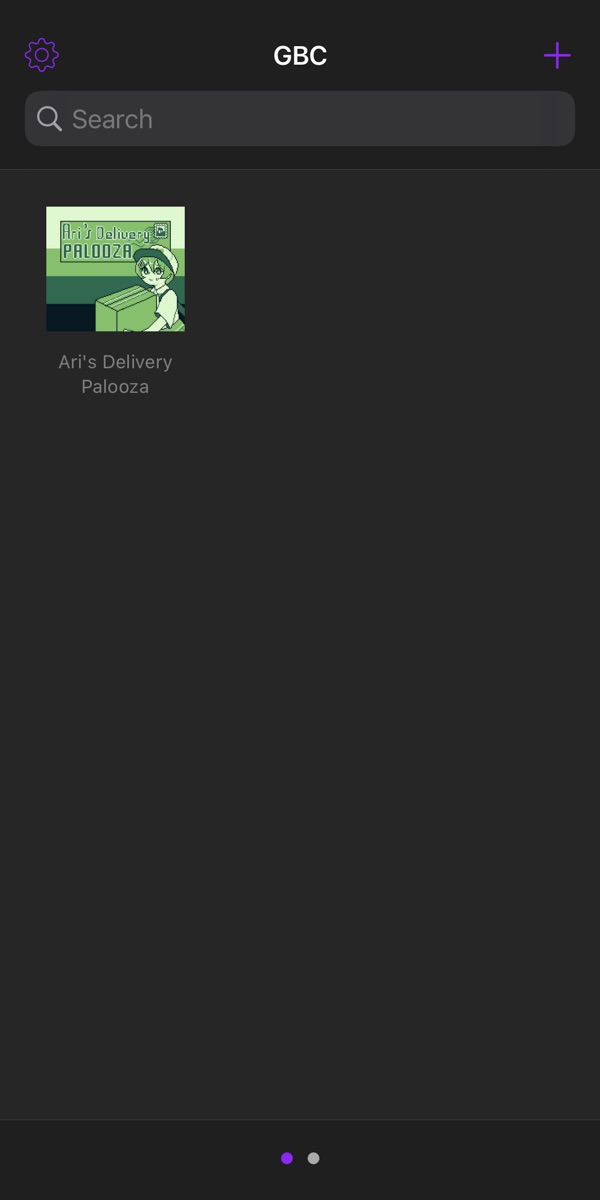Launch Ari's Delivery Palooza game
The image size is (600, 1200).
pos(115,269)
